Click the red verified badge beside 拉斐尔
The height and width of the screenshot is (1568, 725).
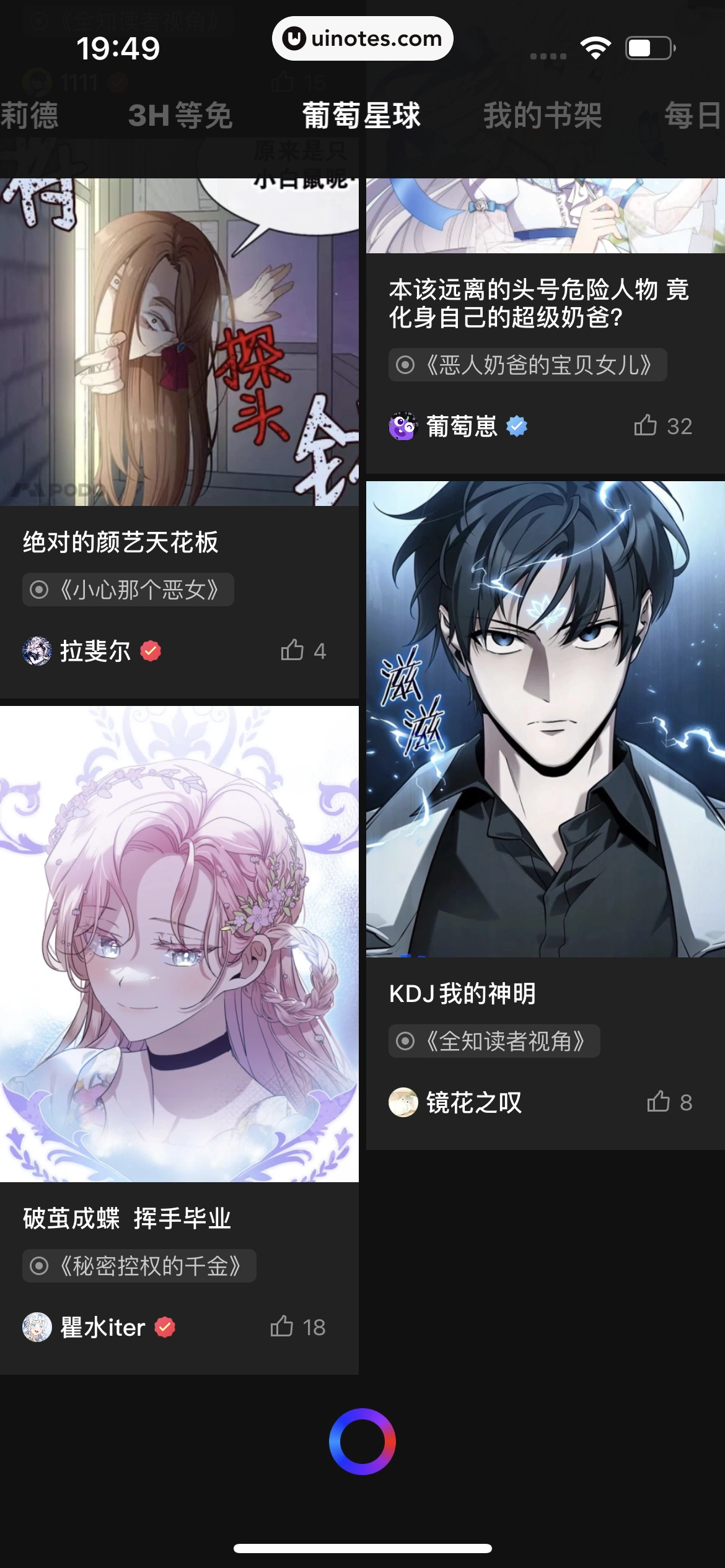click(x=150, y=651)
